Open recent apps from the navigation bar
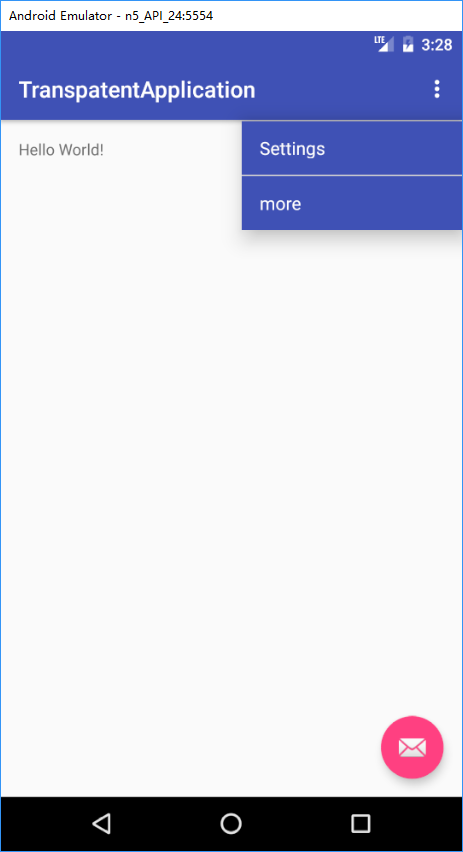 coord(360,823)
